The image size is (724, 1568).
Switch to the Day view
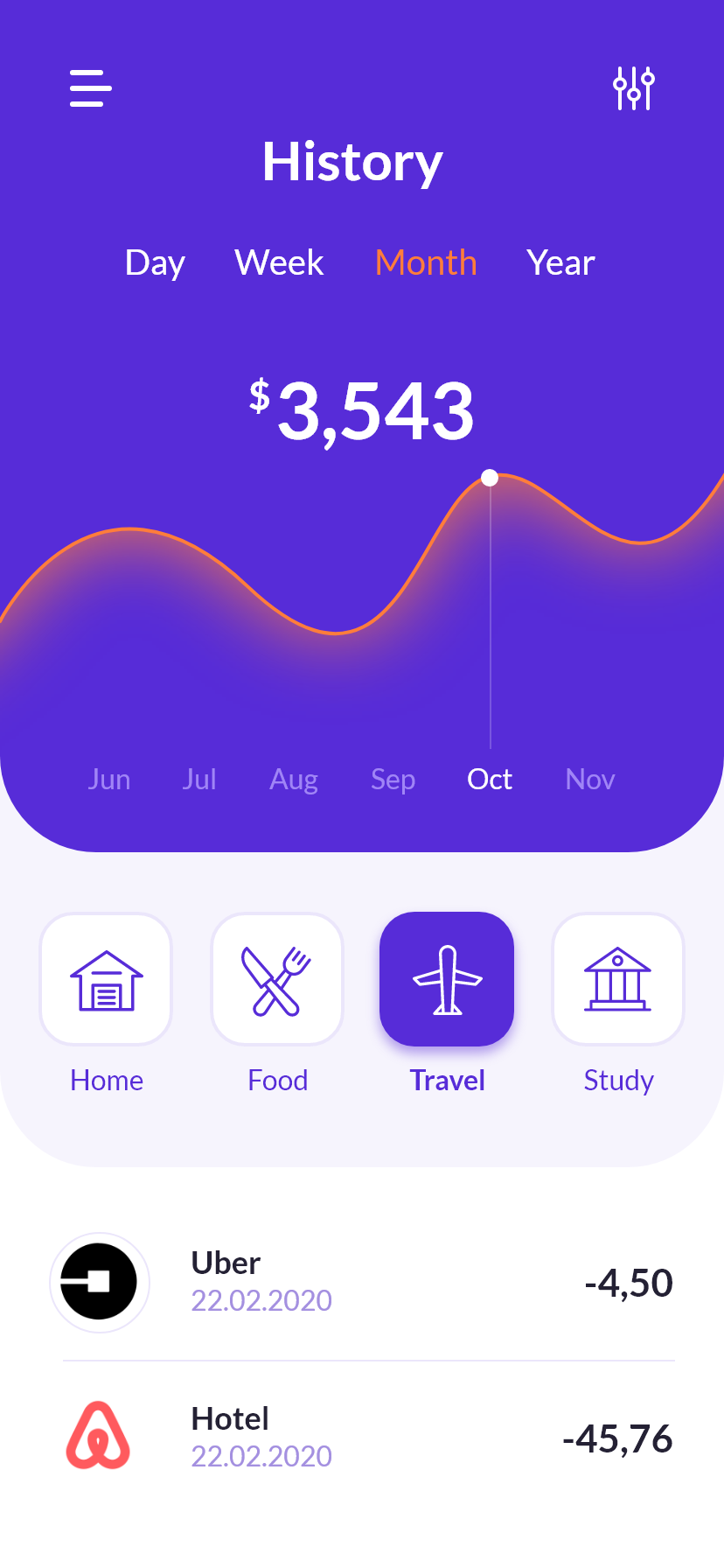tap(155, 262)
